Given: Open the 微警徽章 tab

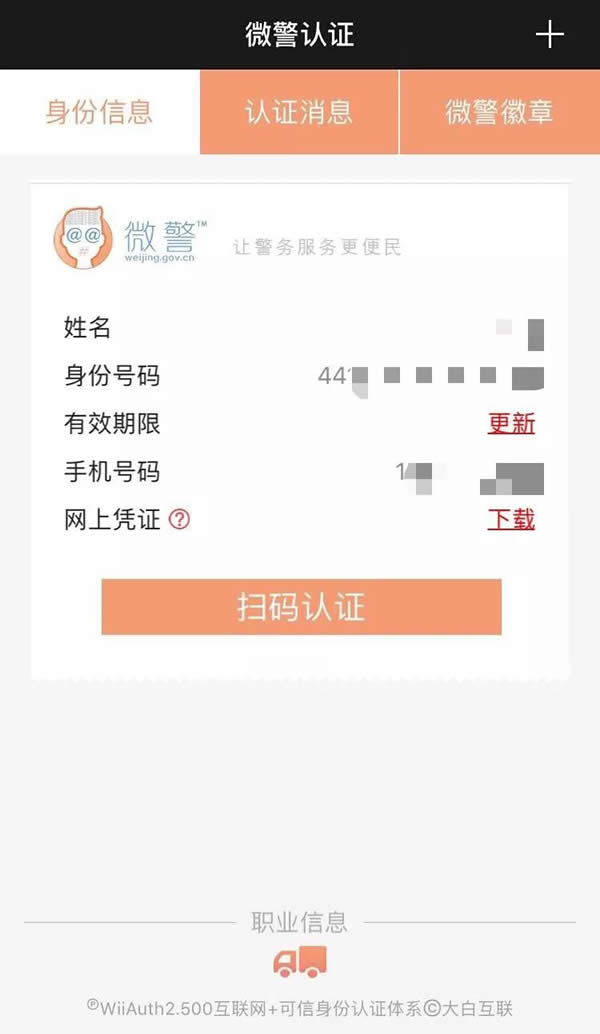Looking at the screenshot, I should (x=499, y=112).
